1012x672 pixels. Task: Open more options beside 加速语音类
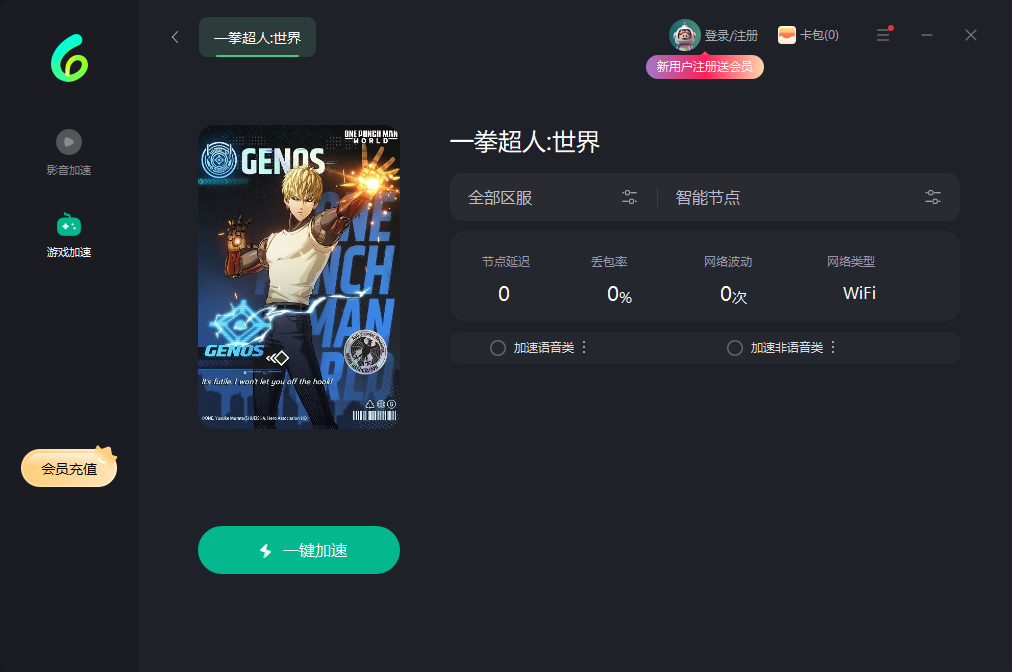pyautogui.click(x=584, y=347)
